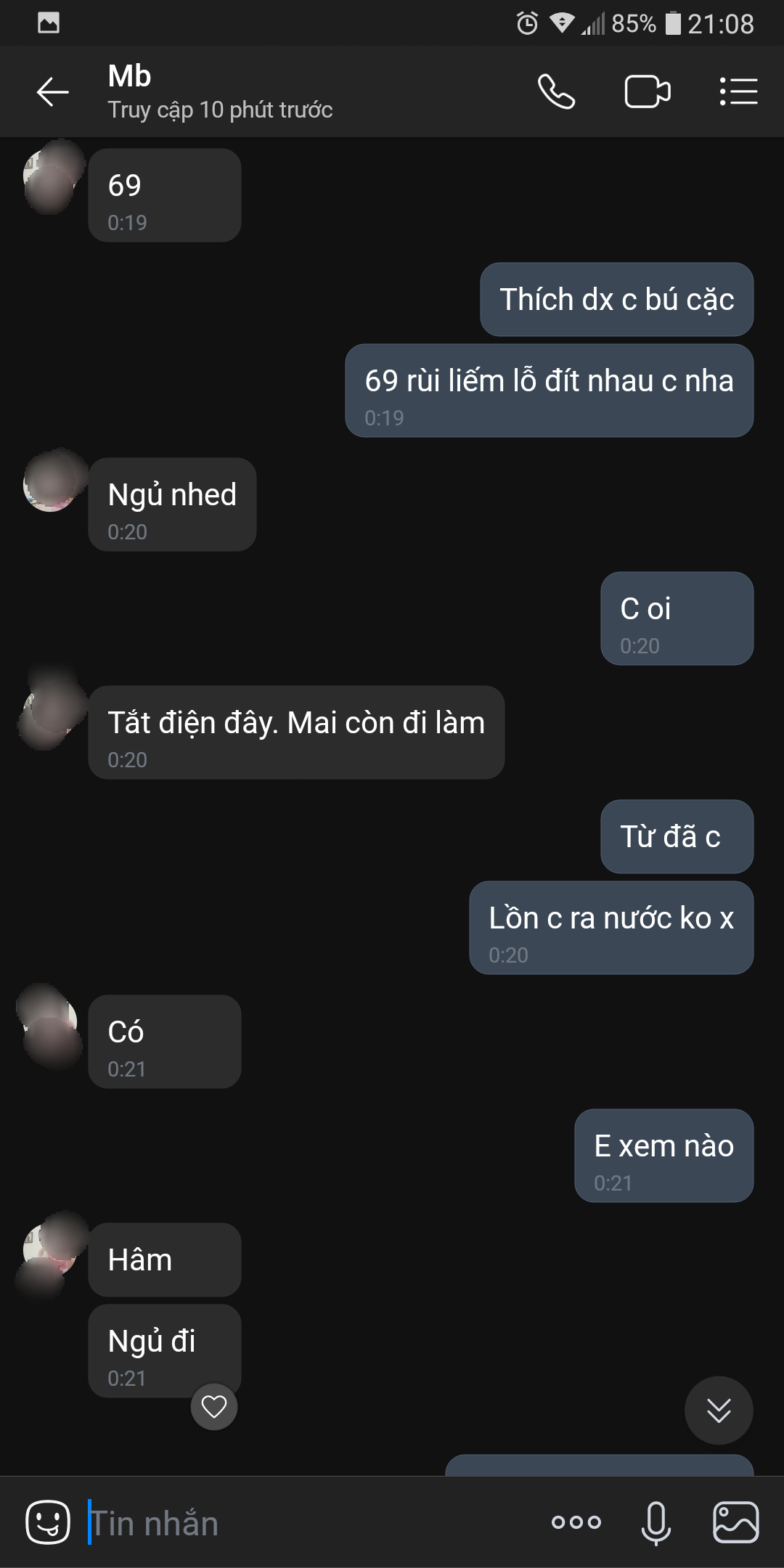Start a voice call with Mb

tap(556, 92)
